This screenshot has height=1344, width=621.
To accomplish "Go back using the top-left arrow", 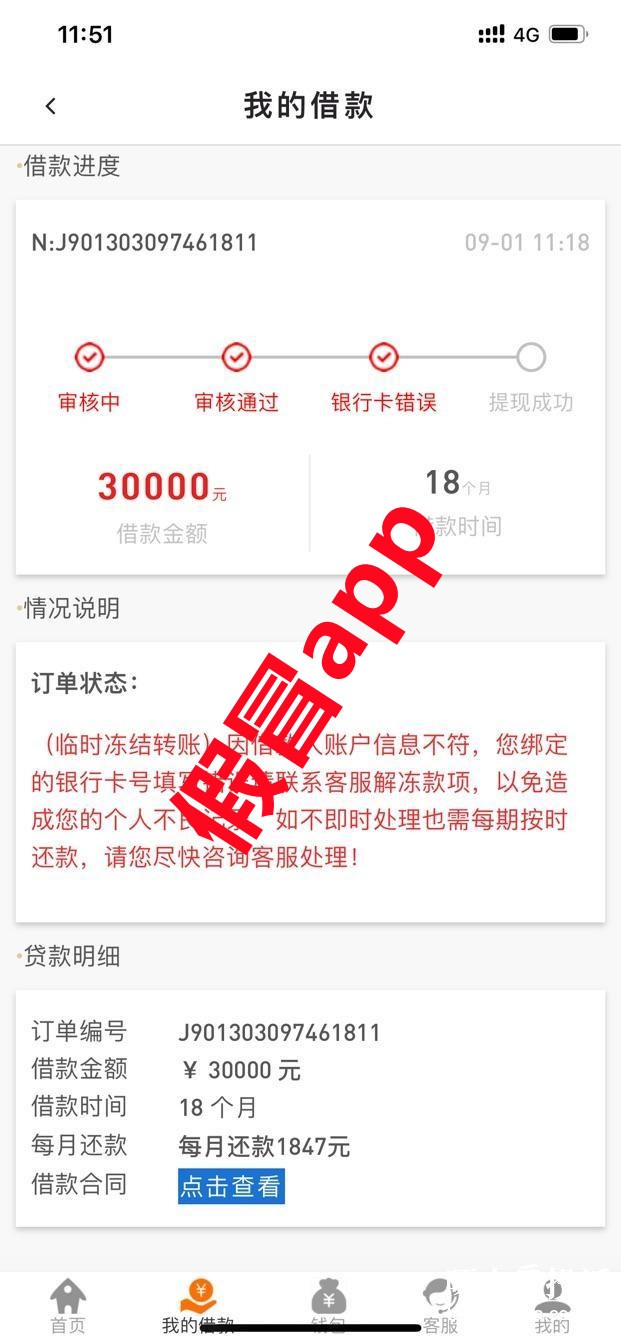I will point(51,106).
